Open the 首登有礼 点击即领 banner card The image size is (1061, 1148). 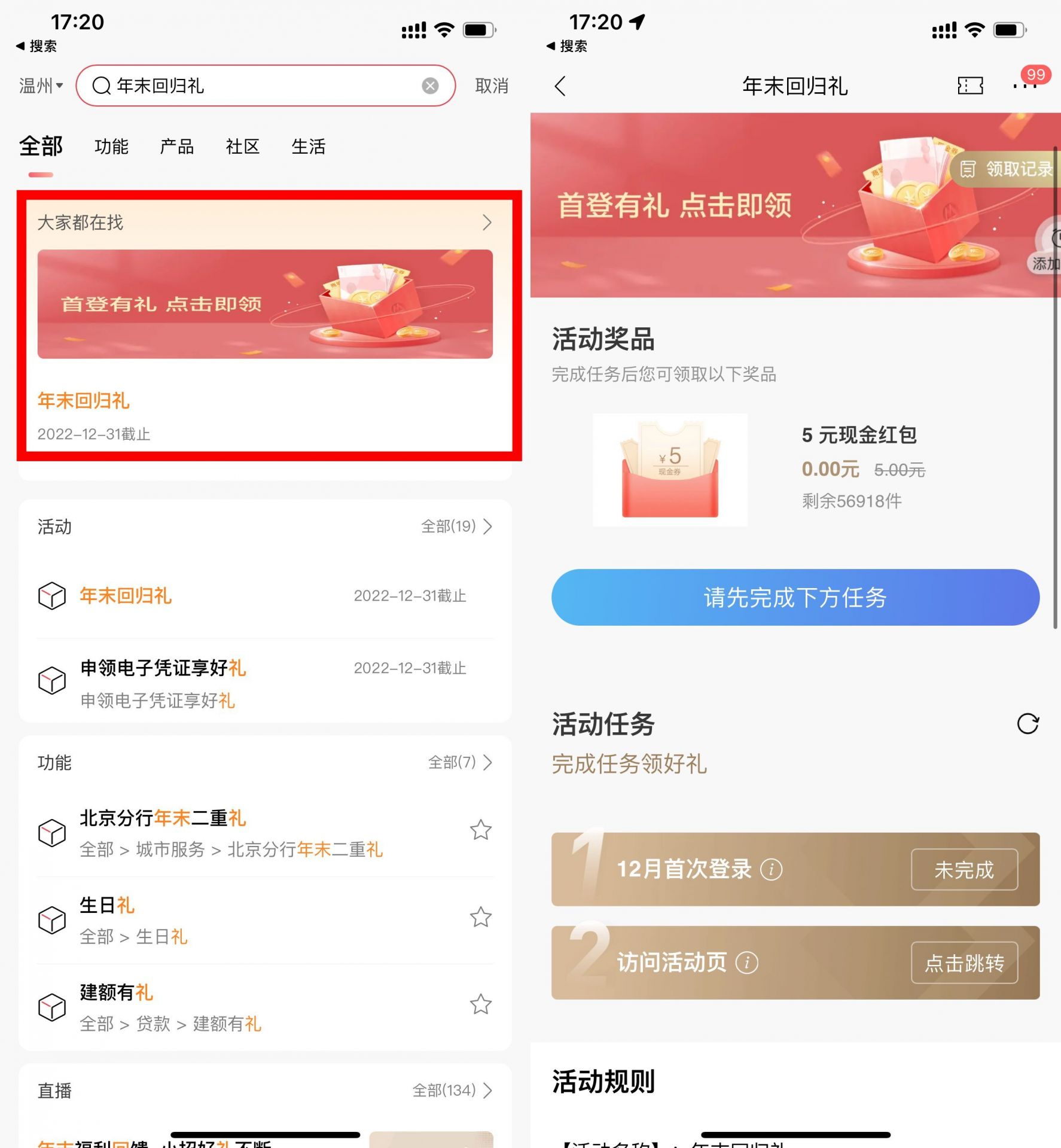(265, 304)
